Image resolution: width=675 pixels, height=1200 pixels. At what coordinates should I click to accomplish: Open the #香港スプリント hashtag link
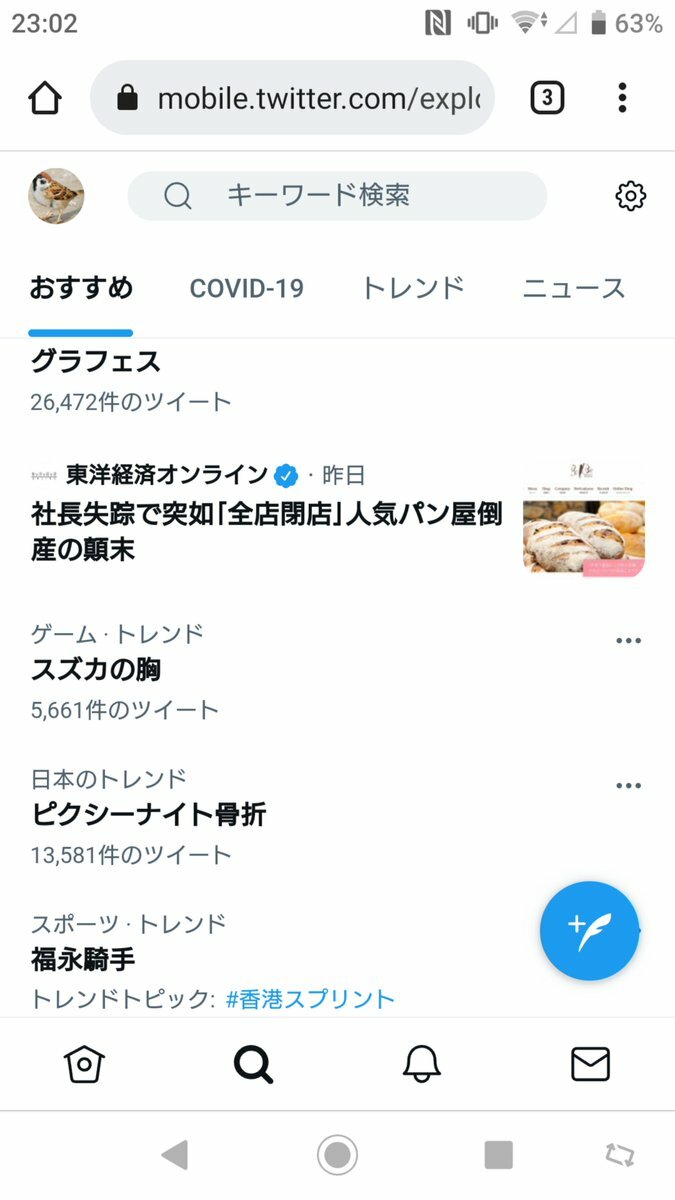[x=310, y=998]
